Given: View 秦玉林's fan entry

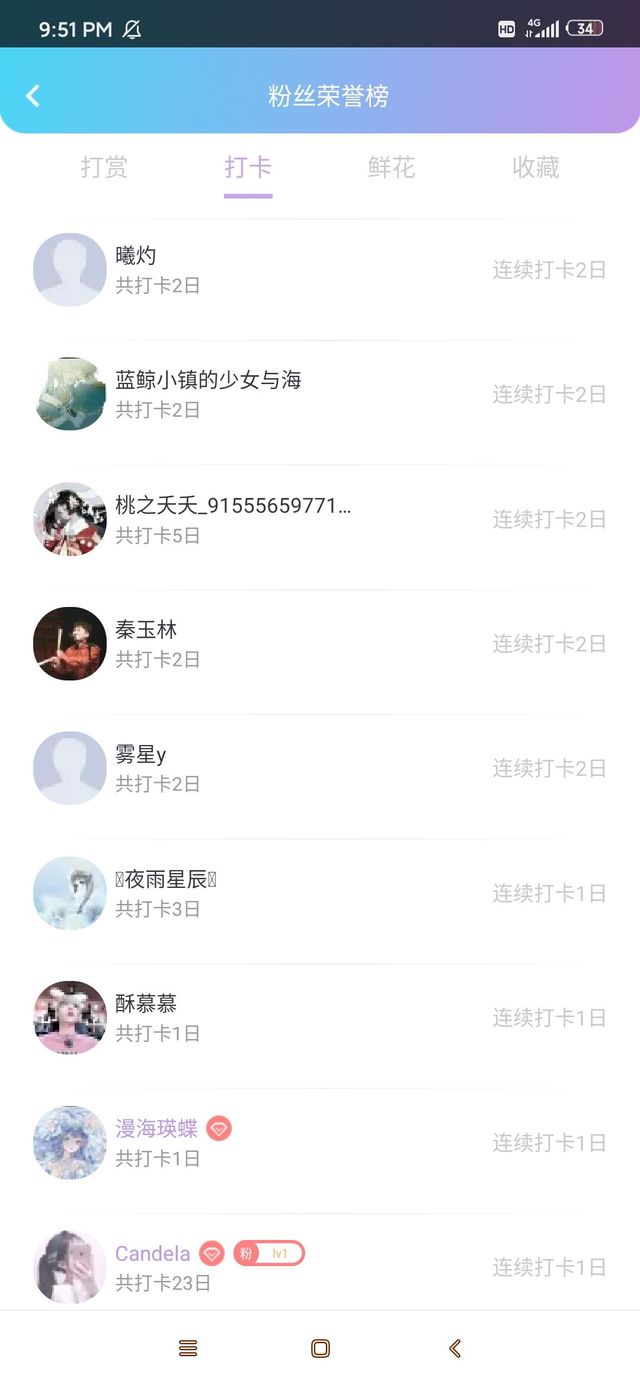Looking at the screenshot, I should 320,644.
